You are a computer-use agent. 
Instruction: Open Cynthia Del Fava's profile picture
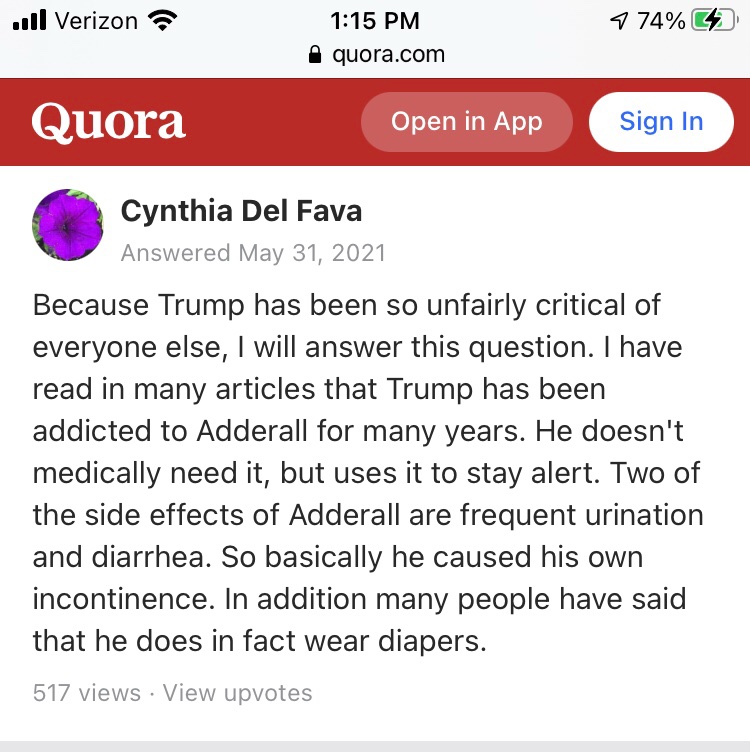[x=68, y=226]
